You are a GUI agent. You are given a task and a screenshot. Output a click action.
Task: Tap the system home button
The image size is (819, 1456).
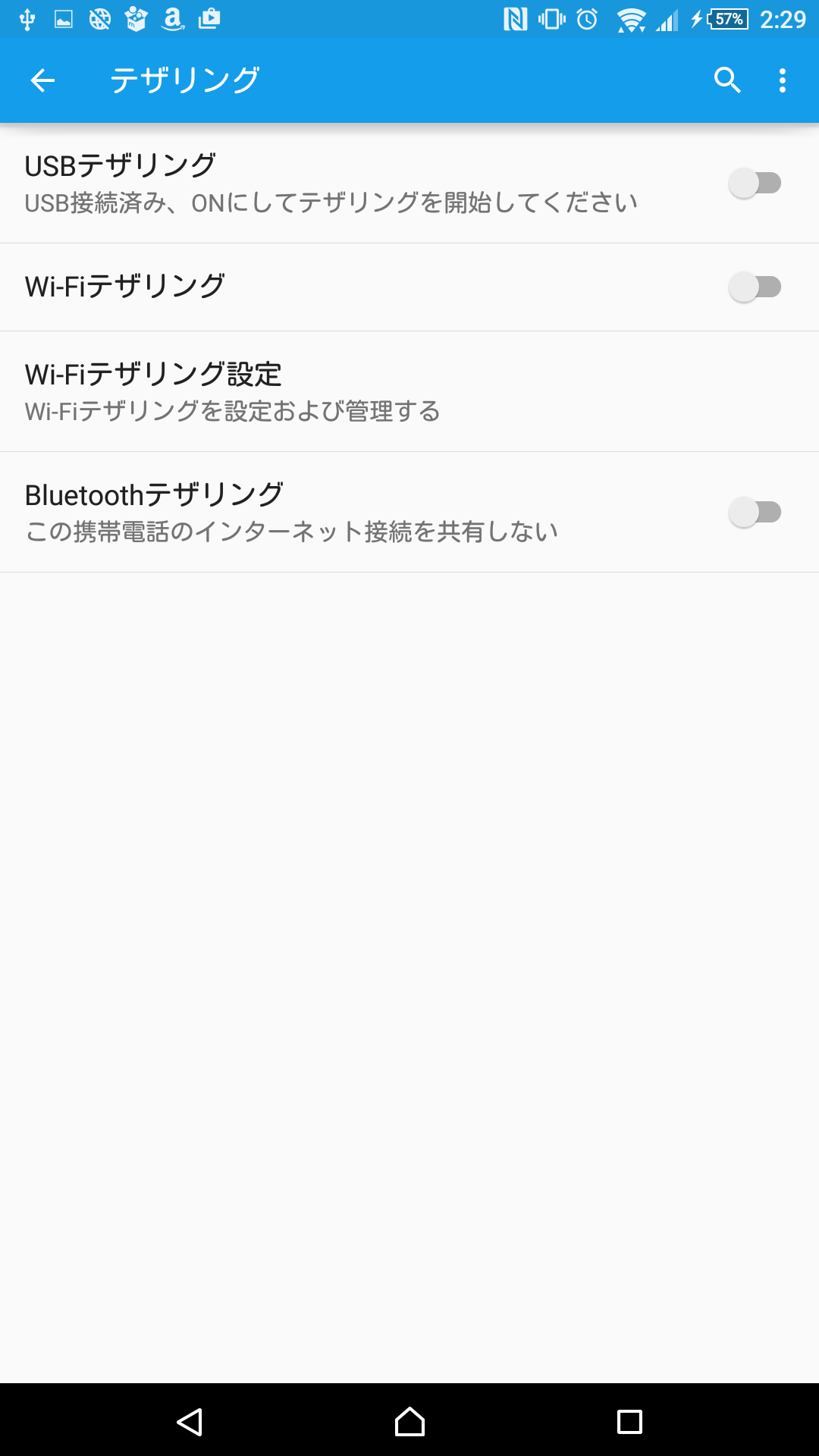point(409,1421)
